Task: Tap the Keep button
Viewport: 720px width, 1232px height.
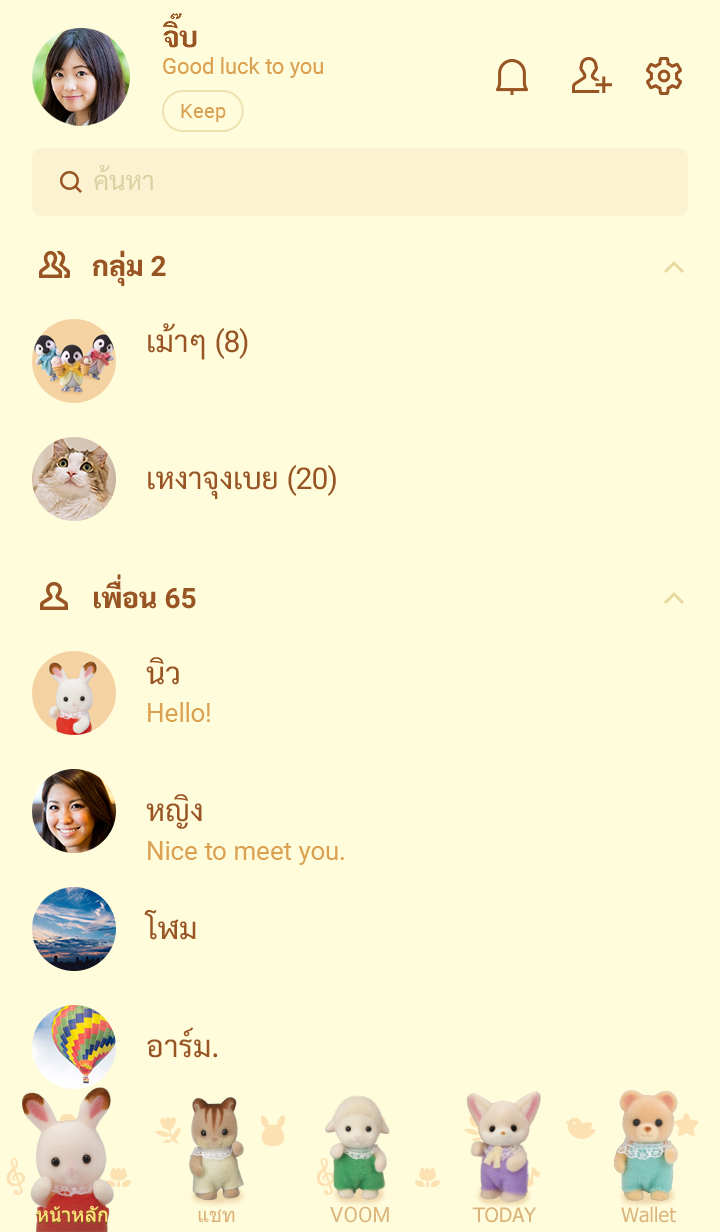Action: 203,111
